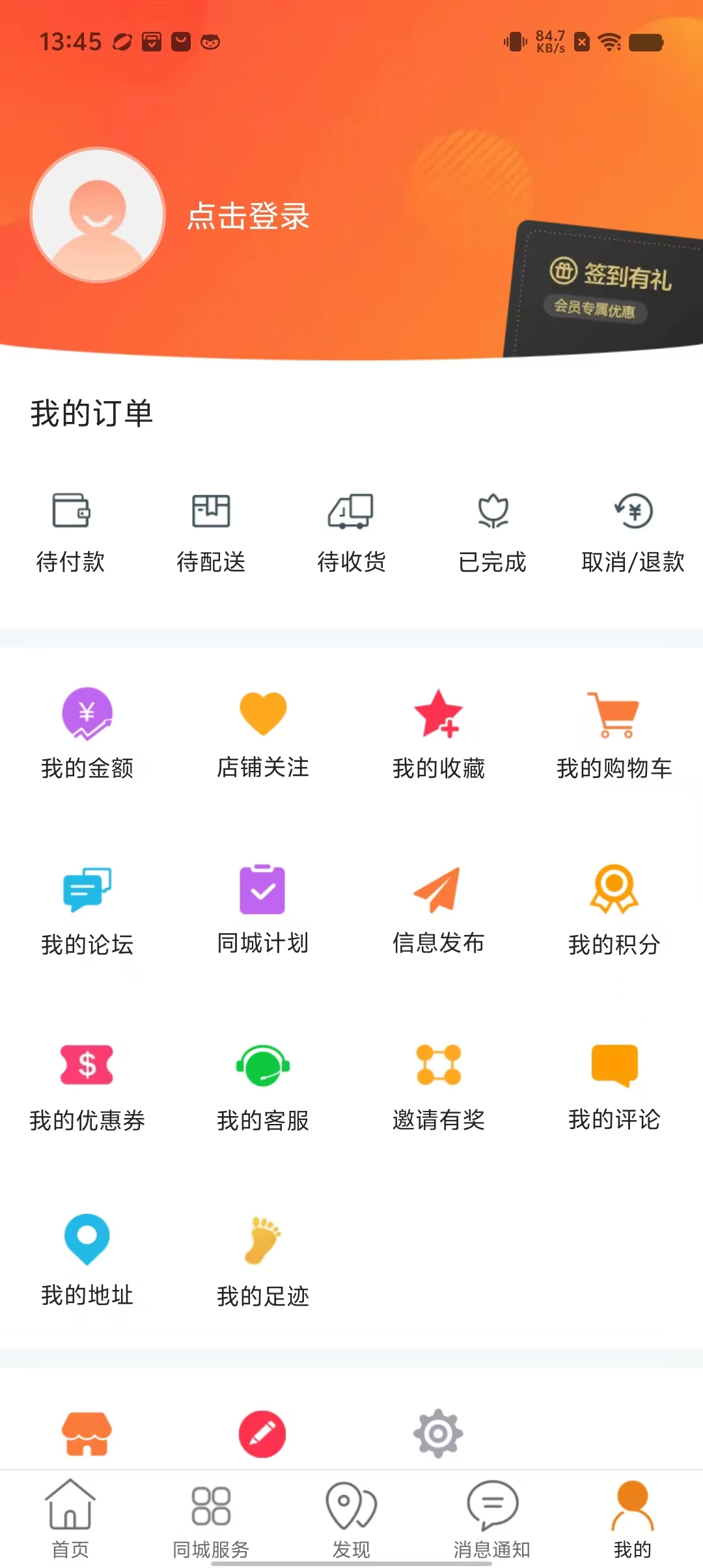703x1568 pixels.
Task: Open 我的收藏 favorites
Action: [x=439, y=734]
